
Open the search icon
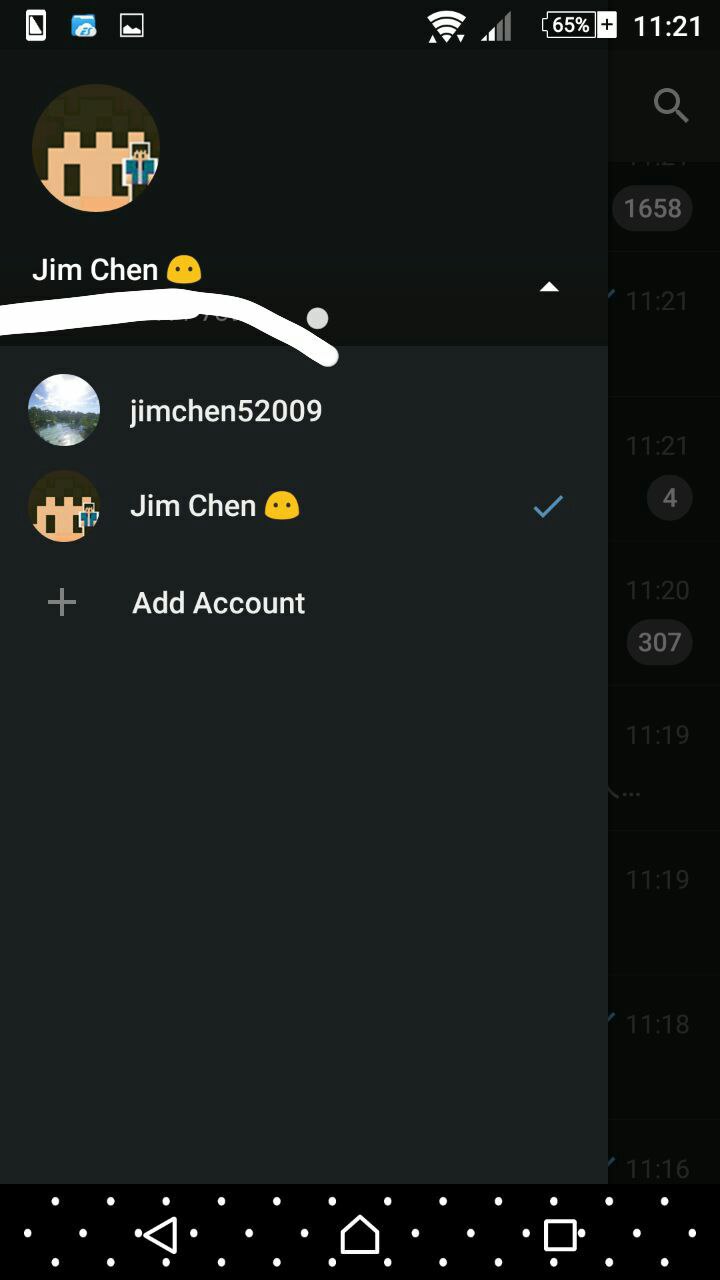(x=670, y=104)
